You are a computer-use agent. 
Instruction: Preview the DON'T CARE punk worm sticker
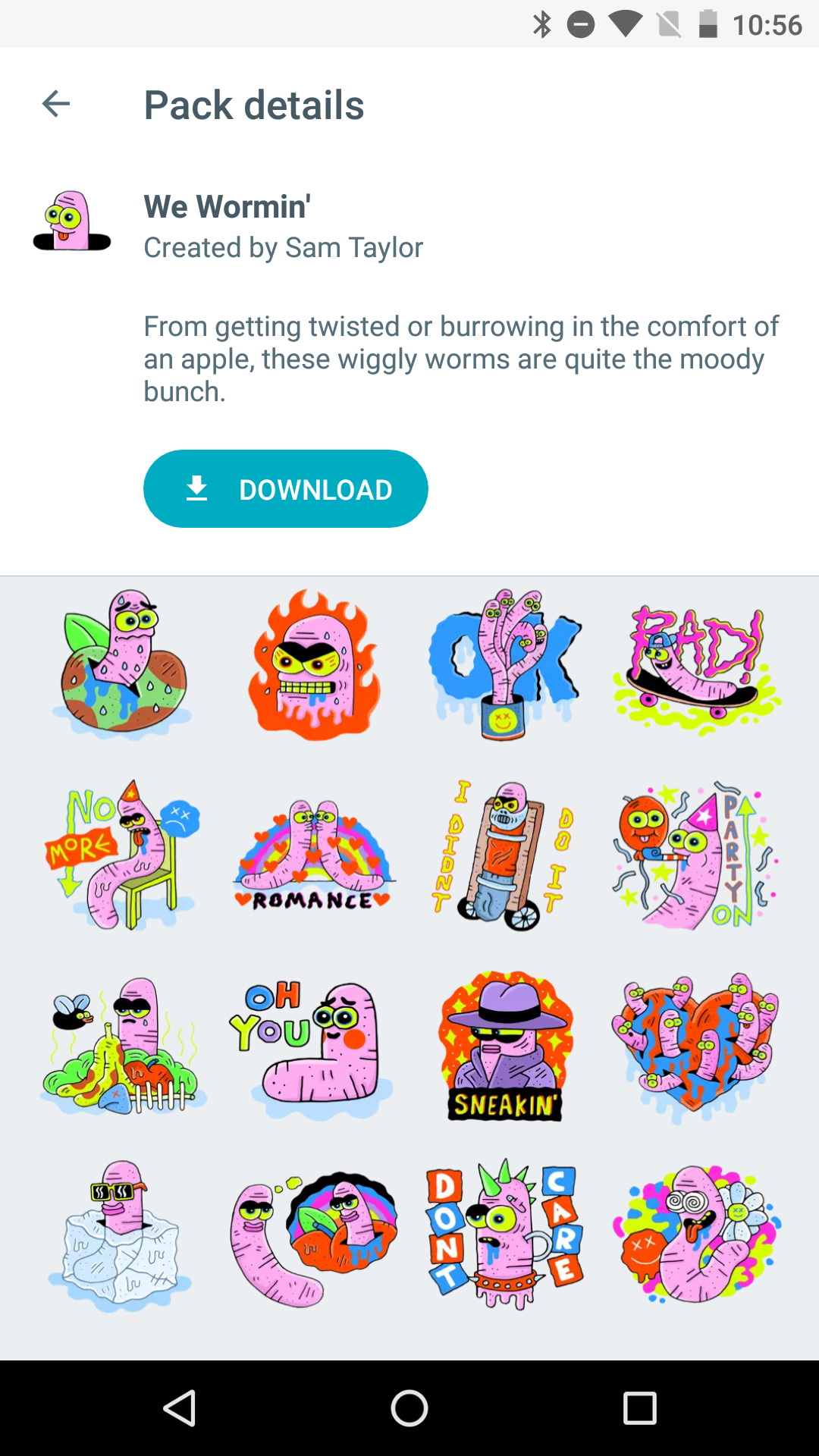tap(504, 1235)
